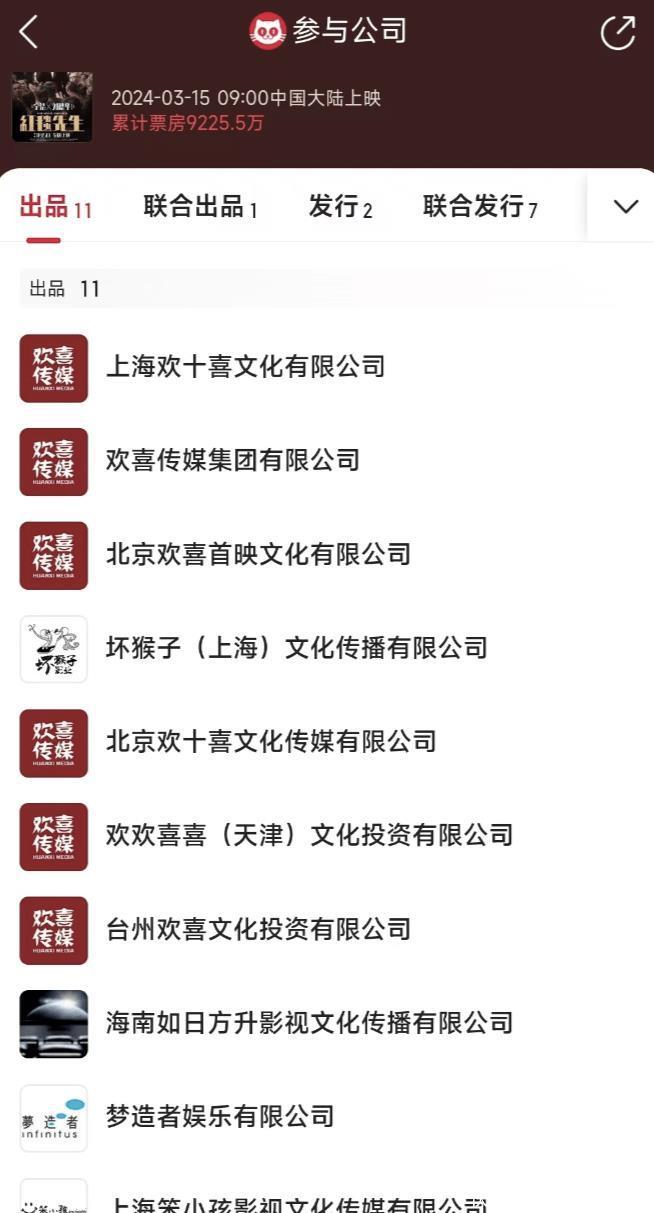The width and height of the screenshot is (654, 1213).
Task: Go back using the top-left arrow
Action: (x=29, y=32)
